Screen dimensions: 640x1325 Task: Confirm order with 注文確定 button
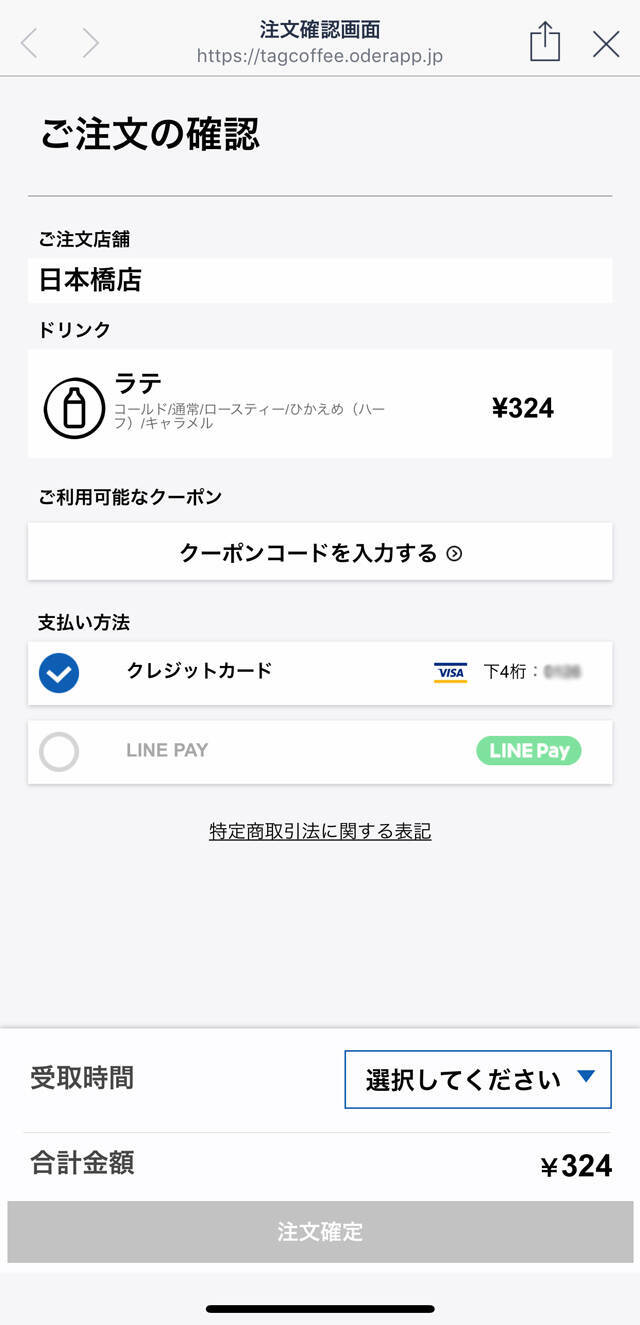320,1231
